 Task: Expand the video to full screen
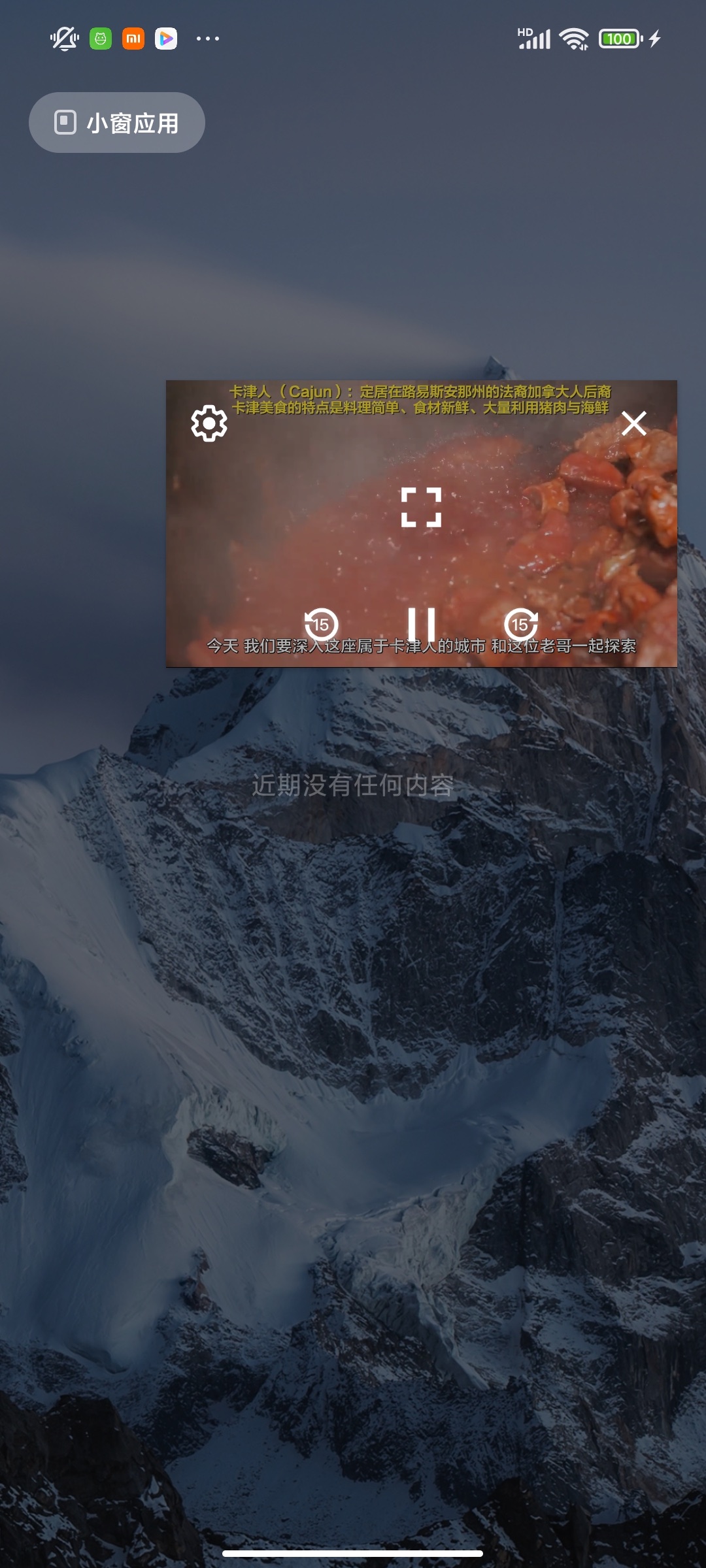(421, 507)
